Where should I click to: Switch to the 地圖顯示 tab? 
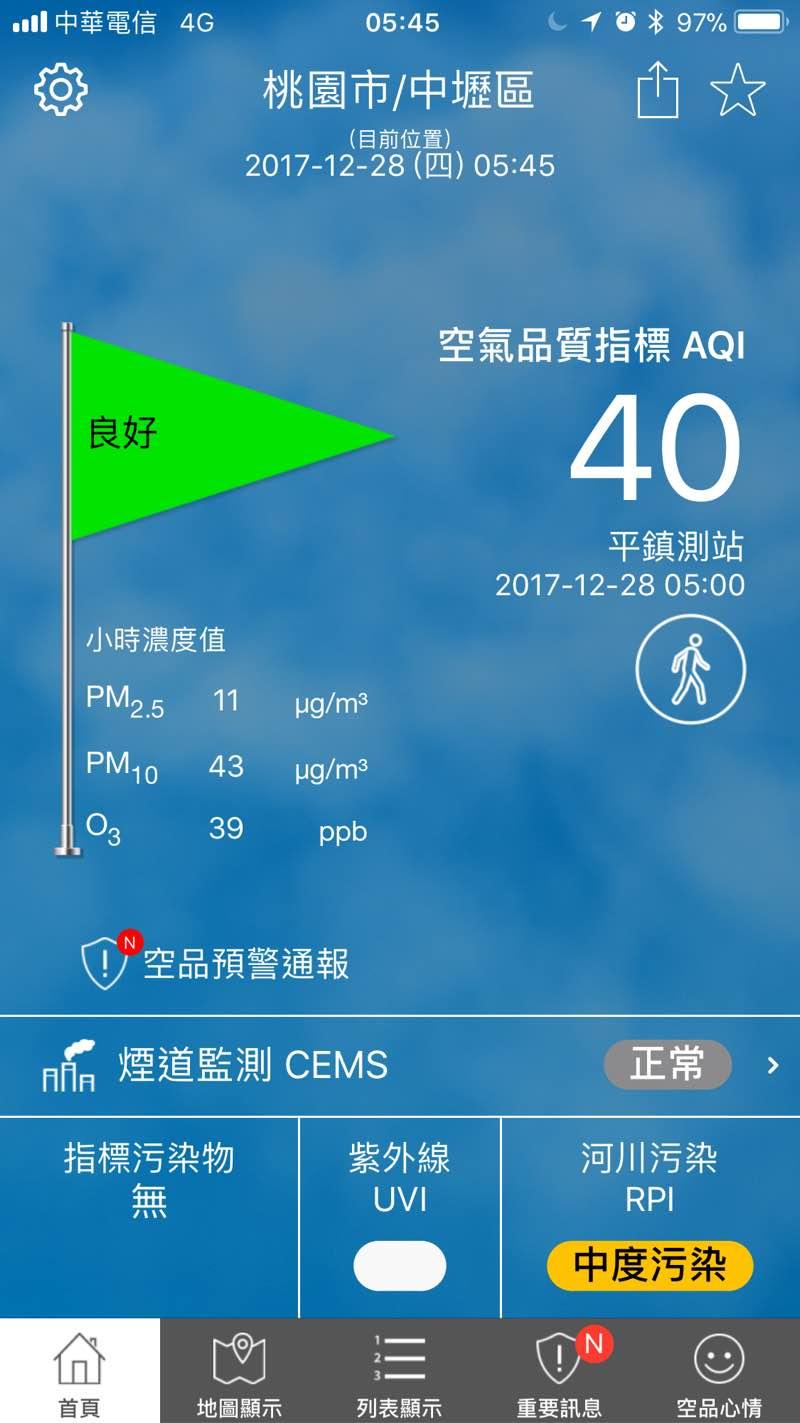coord(239,1372)
